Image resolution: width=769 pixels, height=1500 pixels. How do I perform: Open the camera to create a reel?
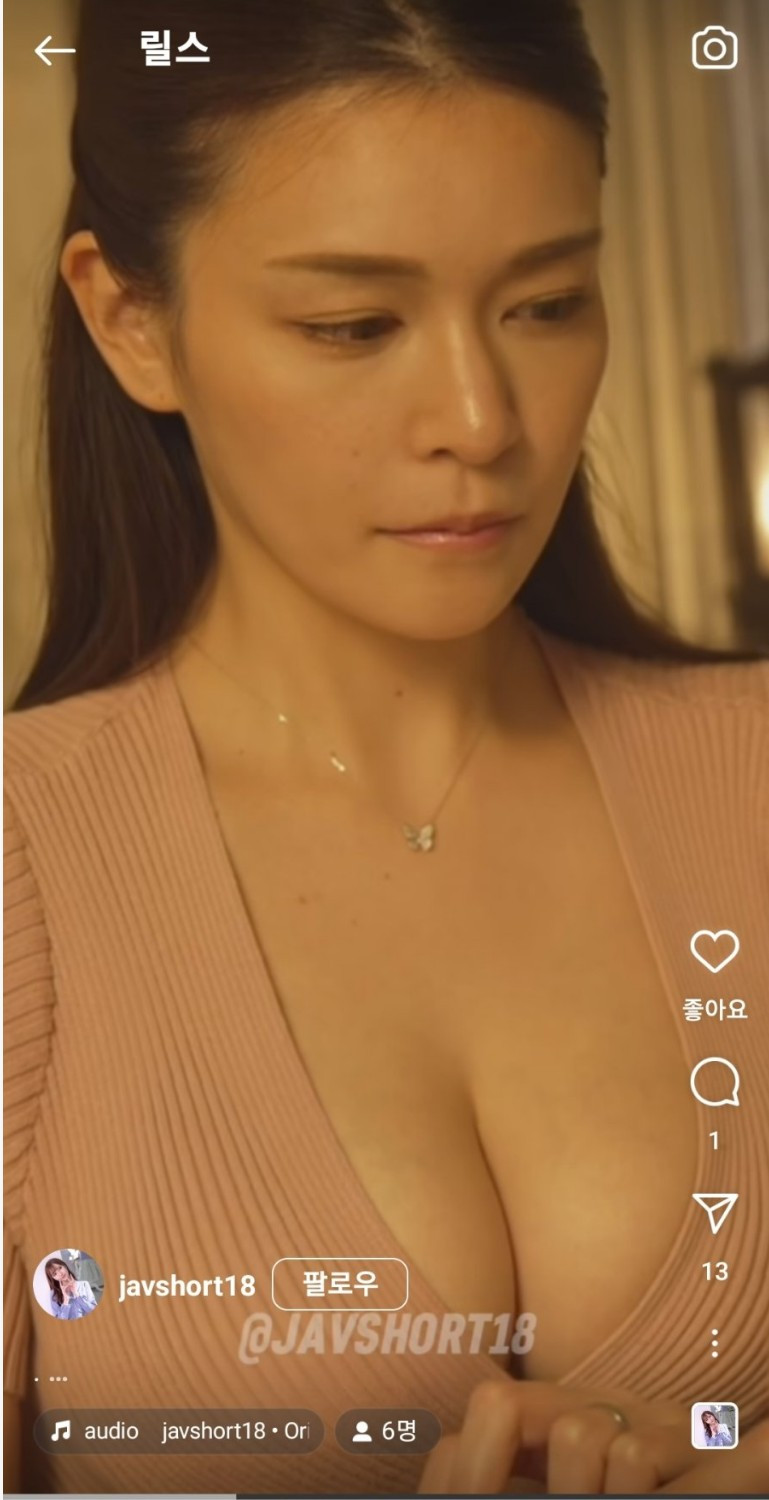coord(714,49)
